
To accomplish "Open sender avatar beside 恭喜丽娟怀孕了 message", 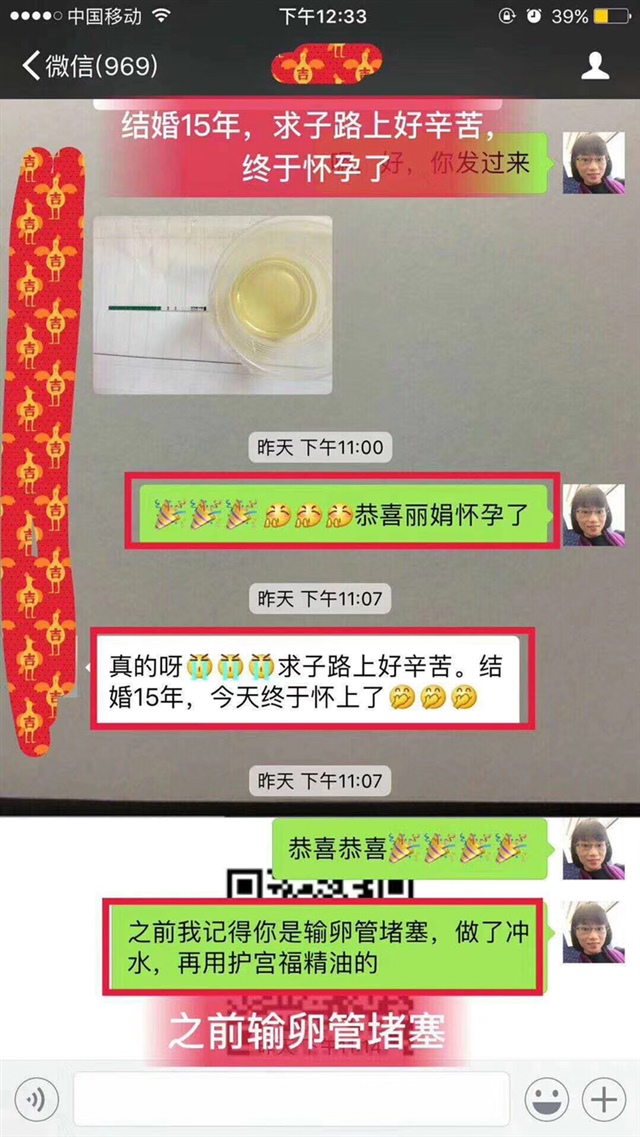I will [592, 515].
